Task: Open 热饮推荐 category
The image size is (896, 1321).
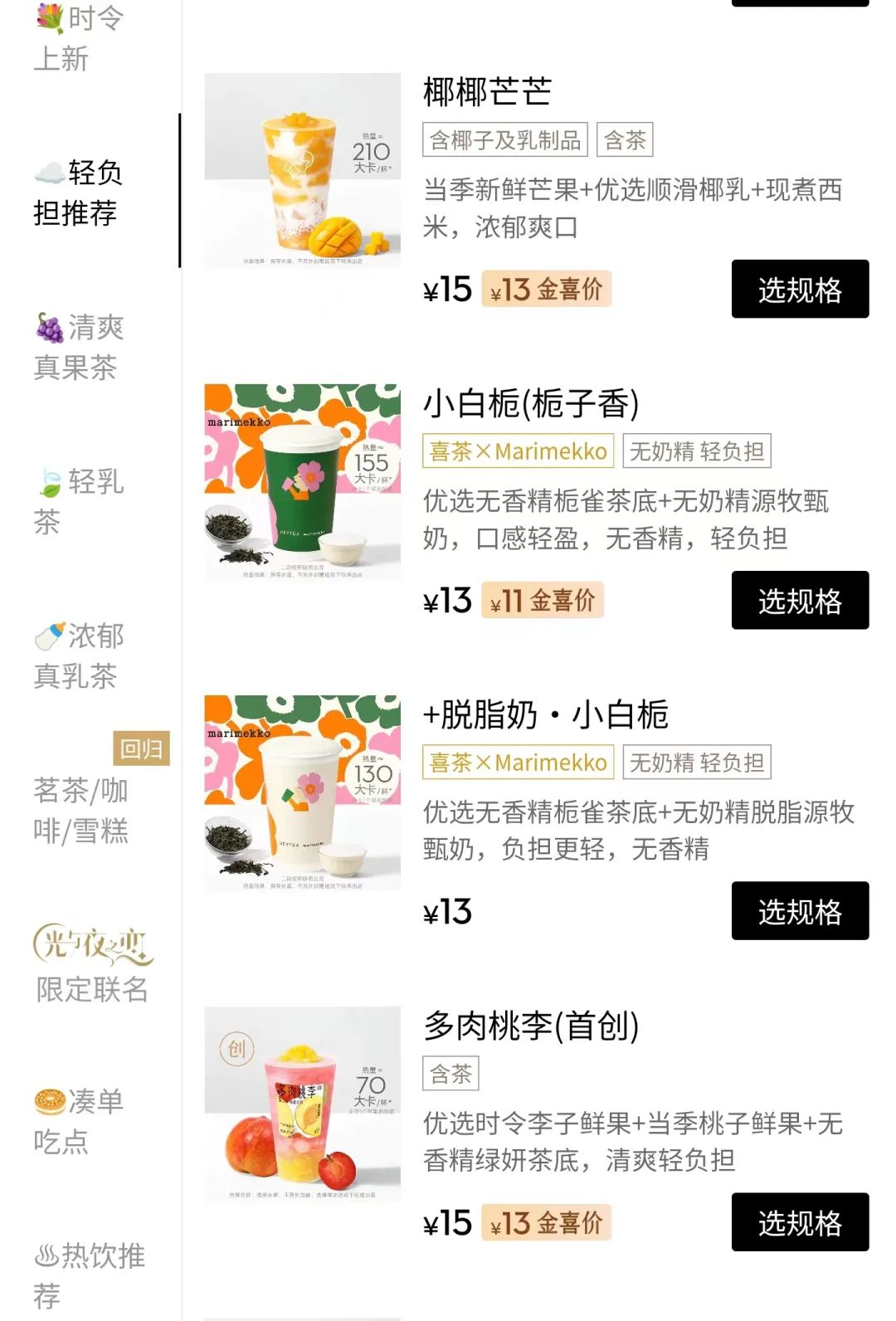Action: 88,1275
